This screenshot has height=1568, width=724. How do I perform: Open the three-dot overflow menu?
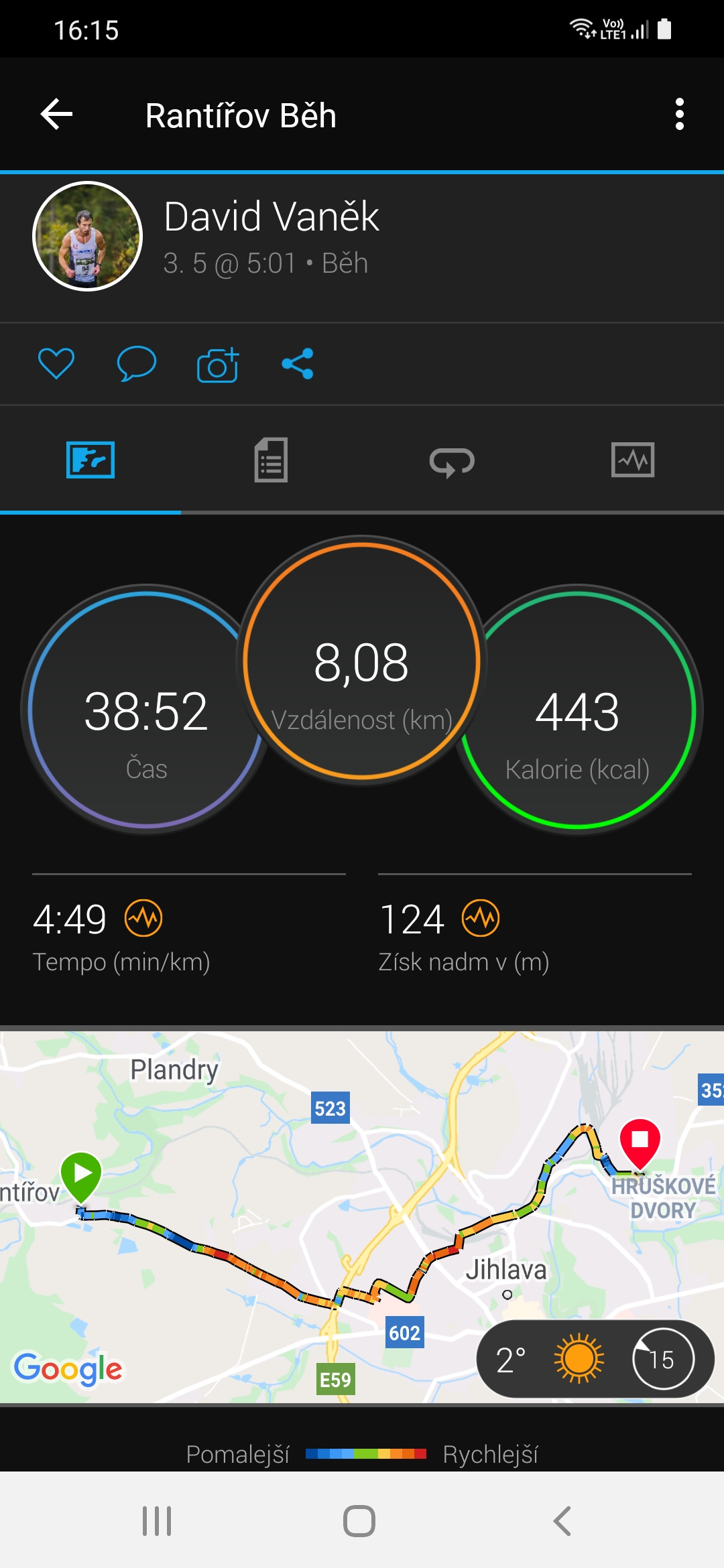pos(679,115)
